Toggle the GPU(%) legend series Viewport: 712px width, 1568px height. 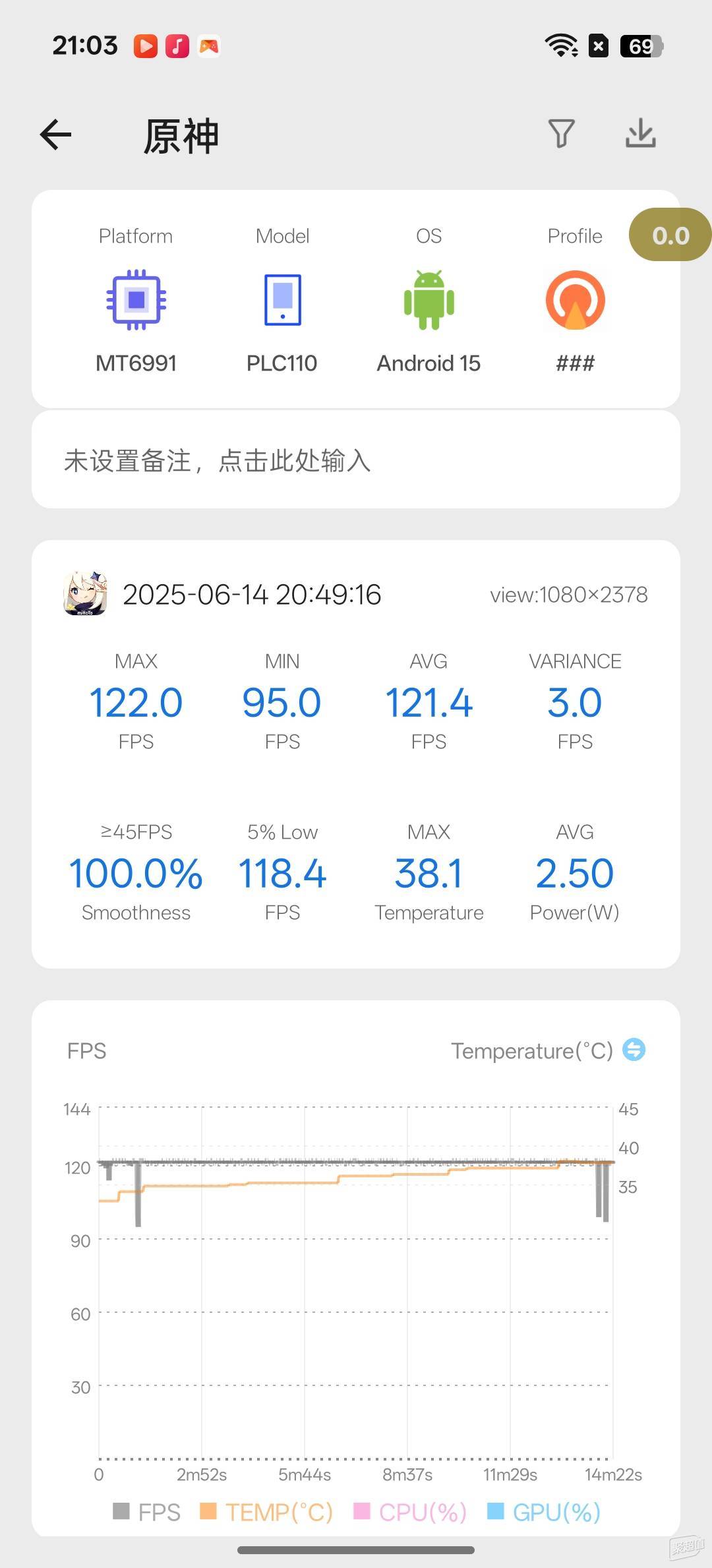(x=544, y=1511)
